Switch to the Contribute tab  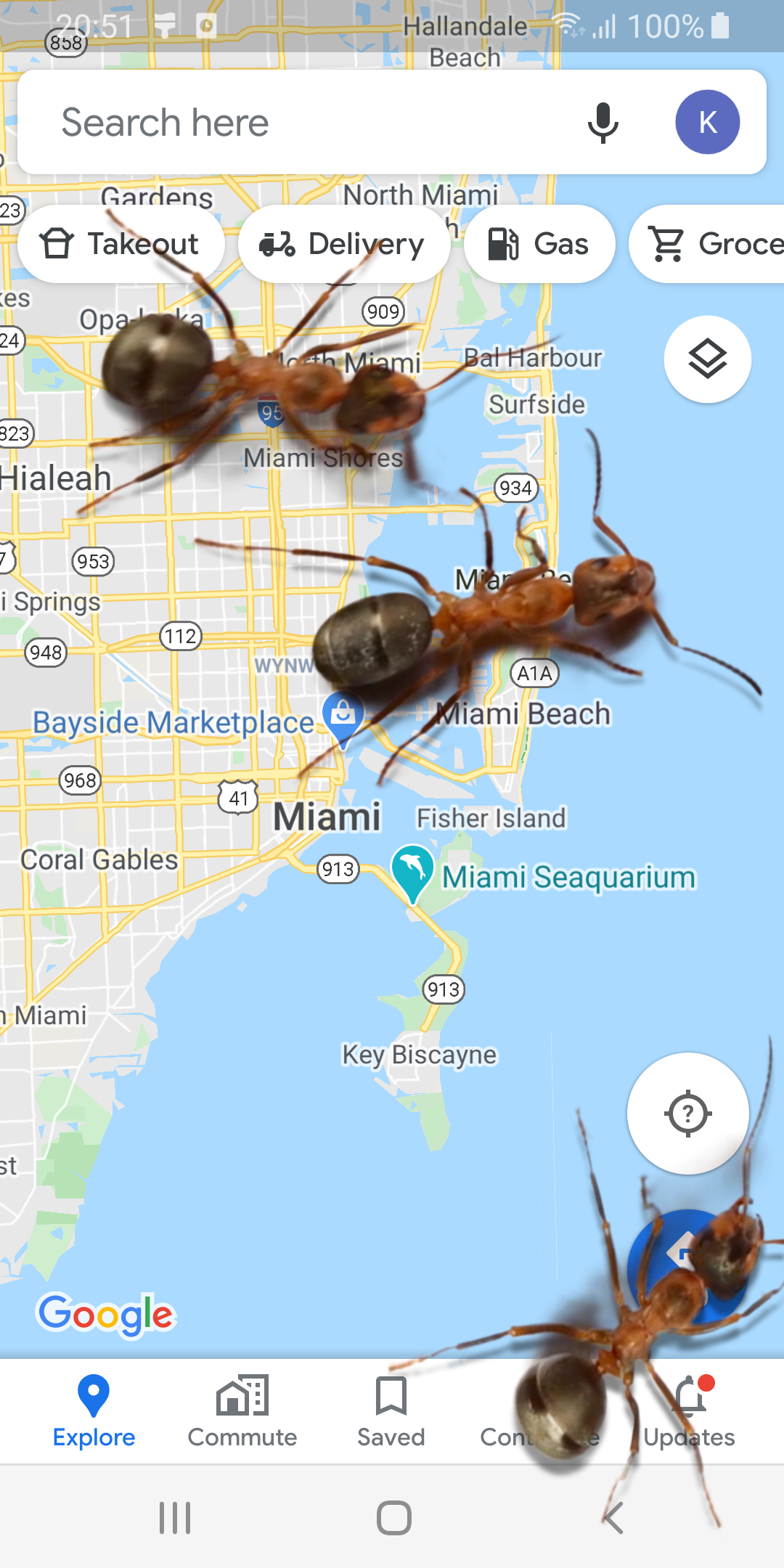(540, 1411)
